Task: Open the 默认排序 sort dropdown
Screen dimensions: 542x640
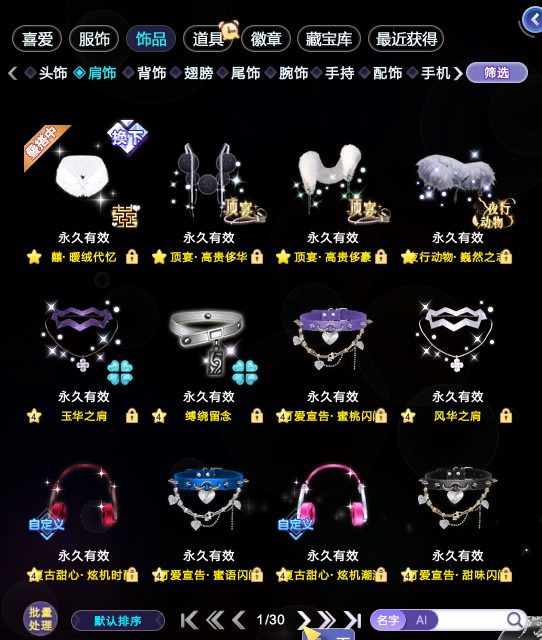Action: coord(118,621)
